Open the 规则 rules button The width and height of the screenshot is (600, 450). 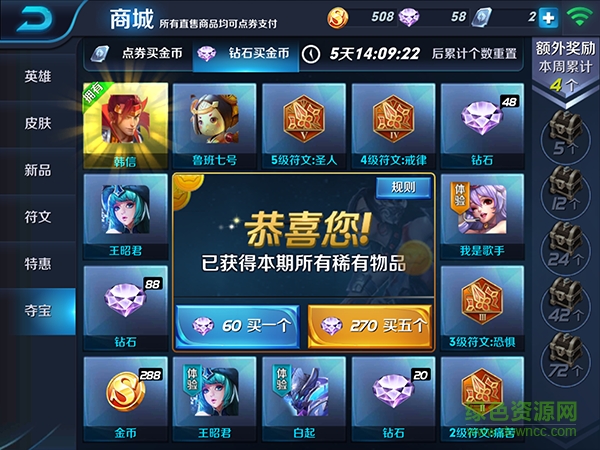click(403, 187)
